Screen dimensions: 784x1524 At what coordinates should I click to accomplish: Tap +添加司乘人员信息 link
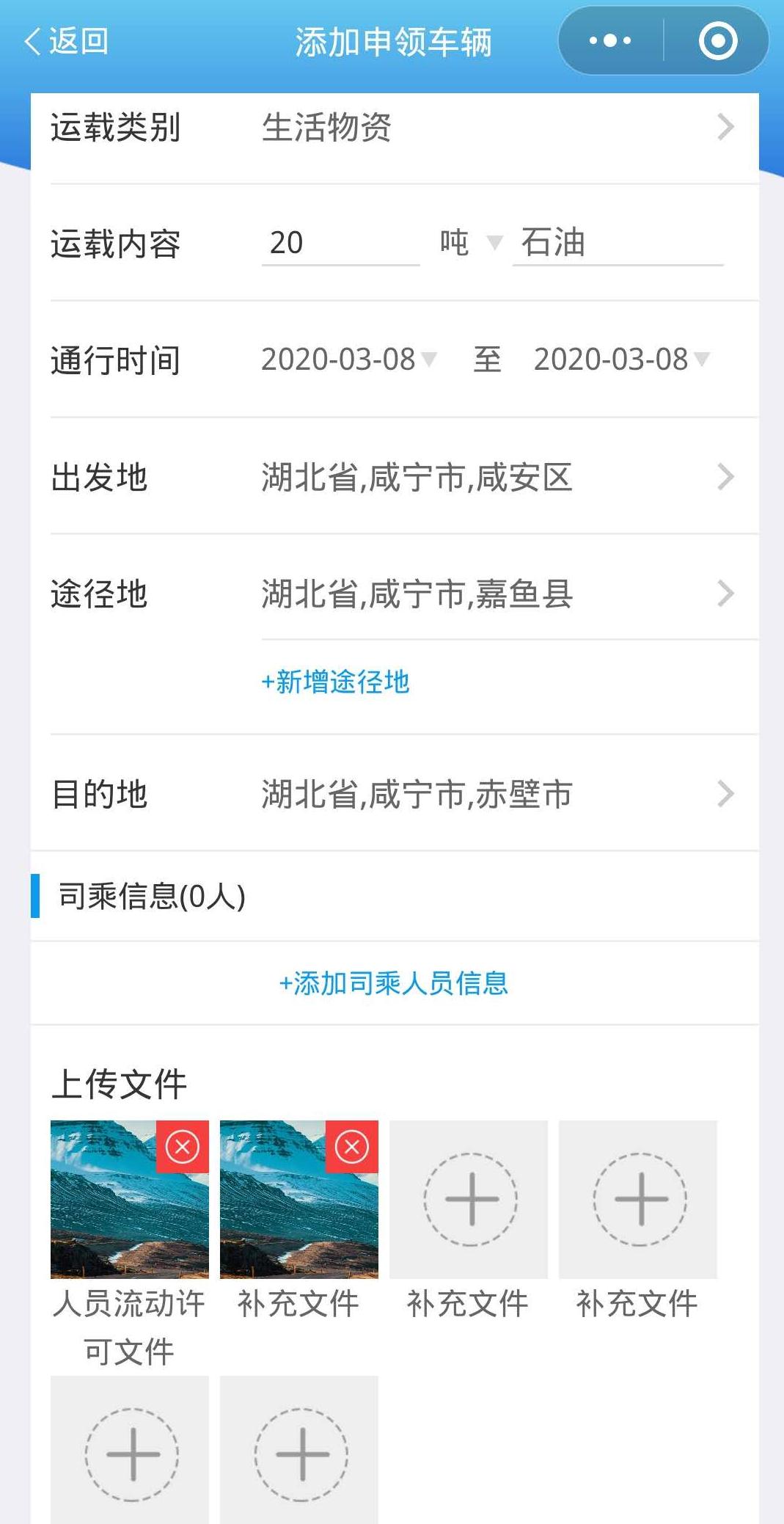click(394, 983)
